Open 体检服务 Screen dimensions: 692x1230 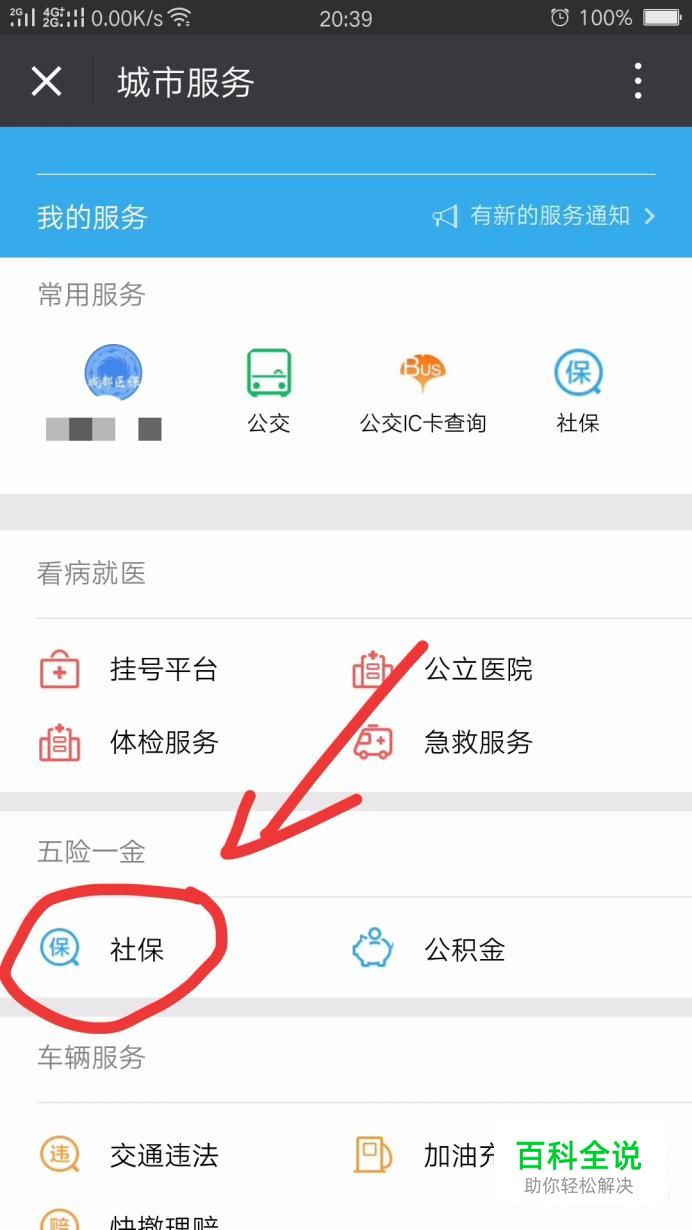(x=128, y=742)
